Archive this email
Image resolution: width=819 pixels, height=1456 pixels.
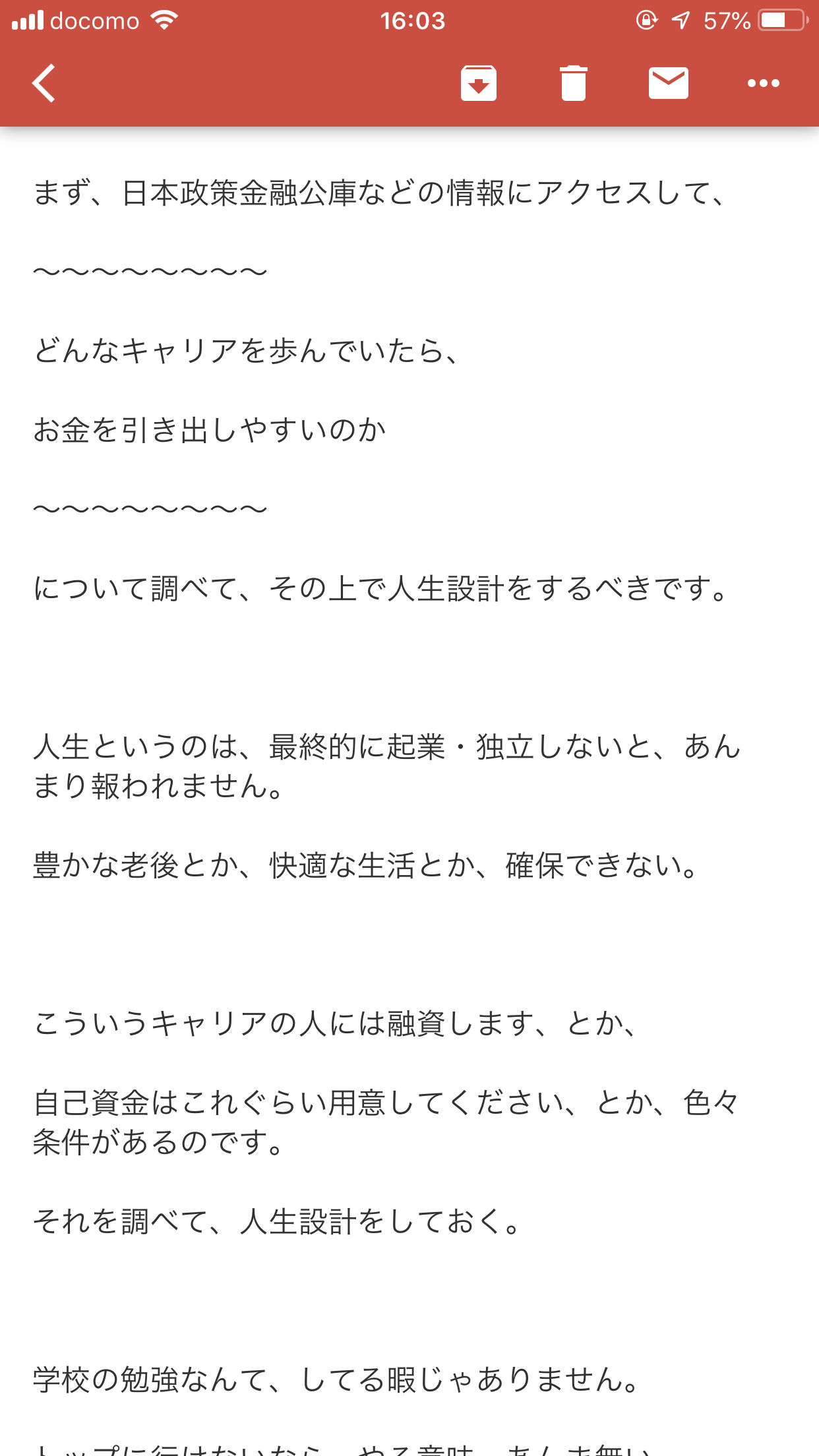[479, 83]
